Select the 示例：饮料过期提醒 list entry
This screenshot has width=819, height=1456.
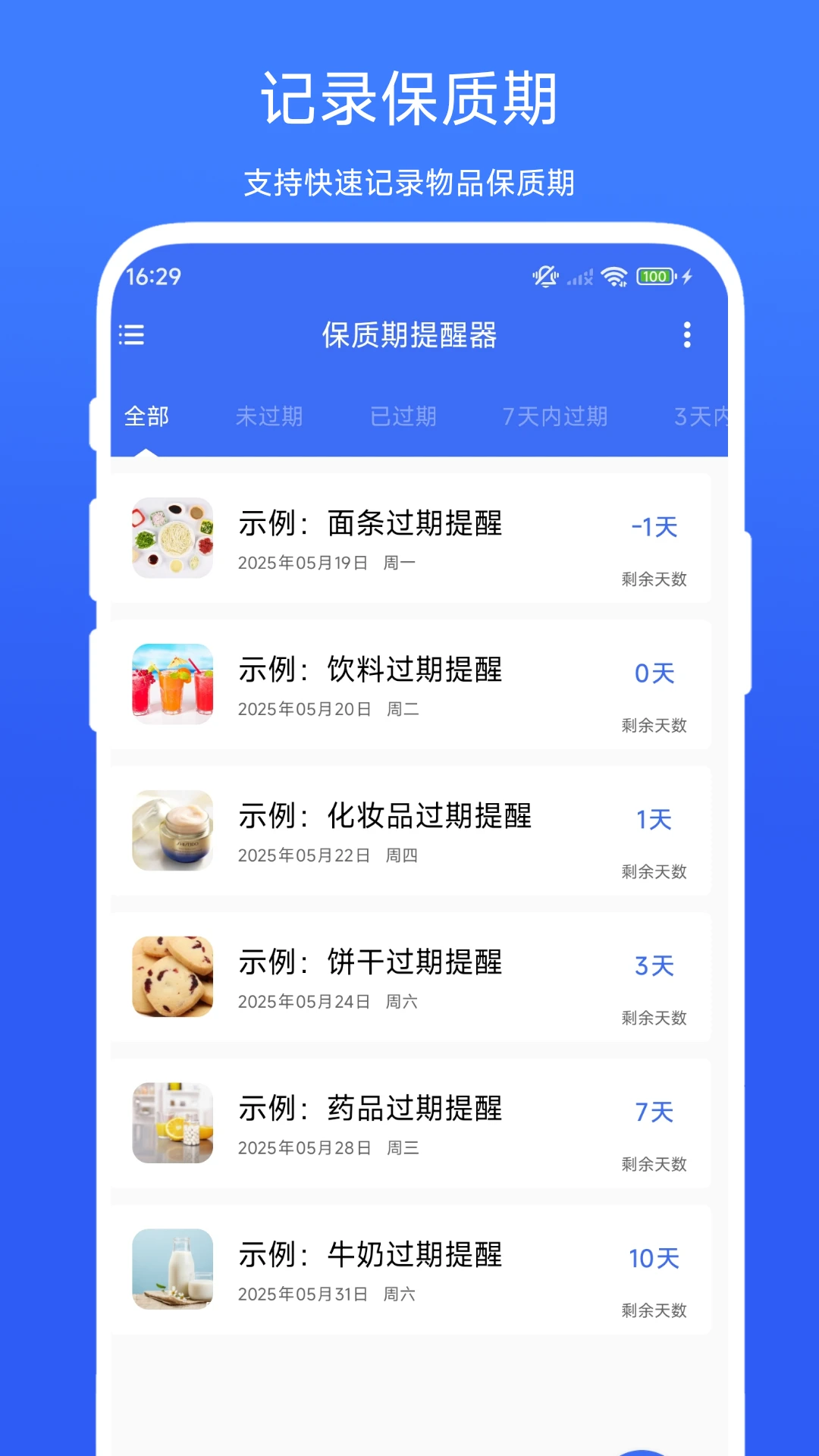point(409,684)
